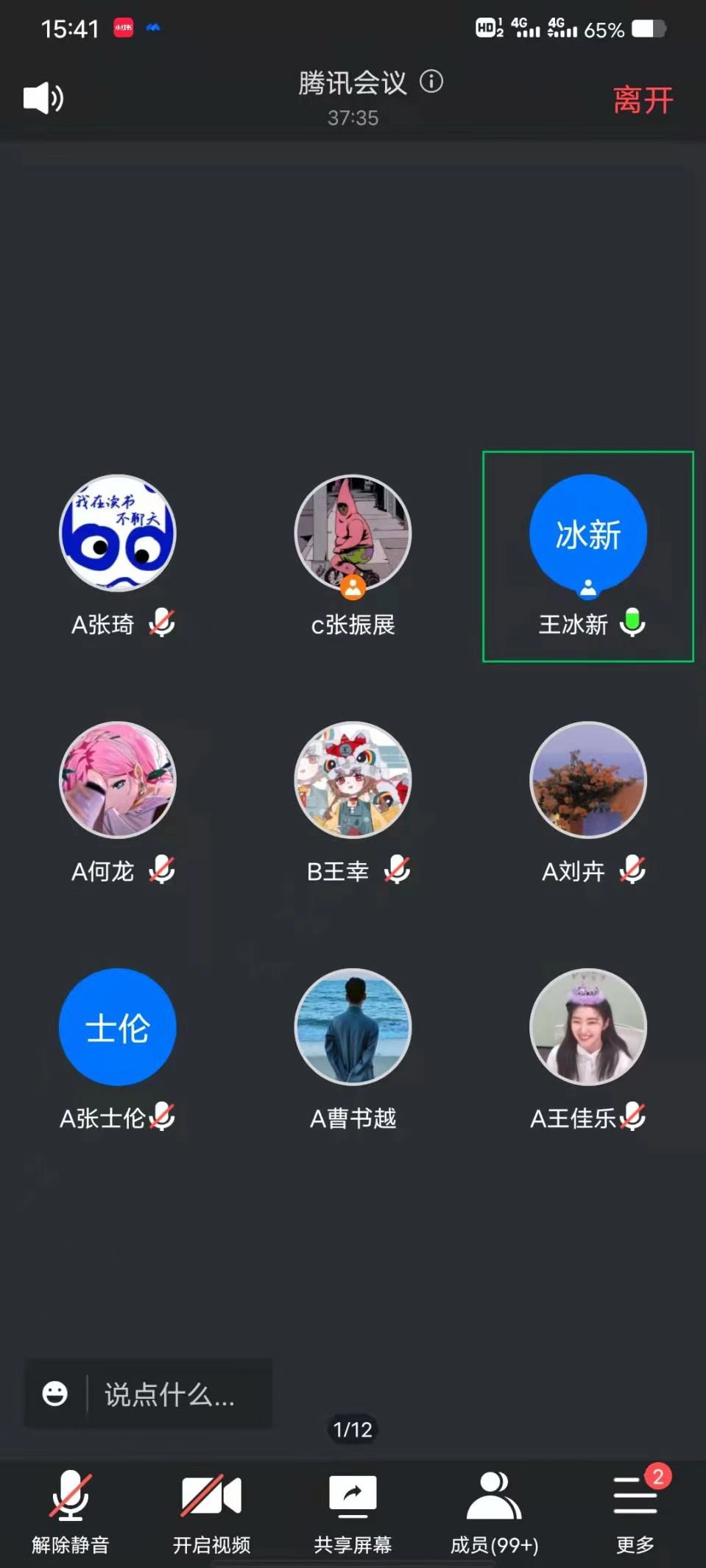Select participant A何龙
Screen dimensions: 706x1568
[118, 780]
